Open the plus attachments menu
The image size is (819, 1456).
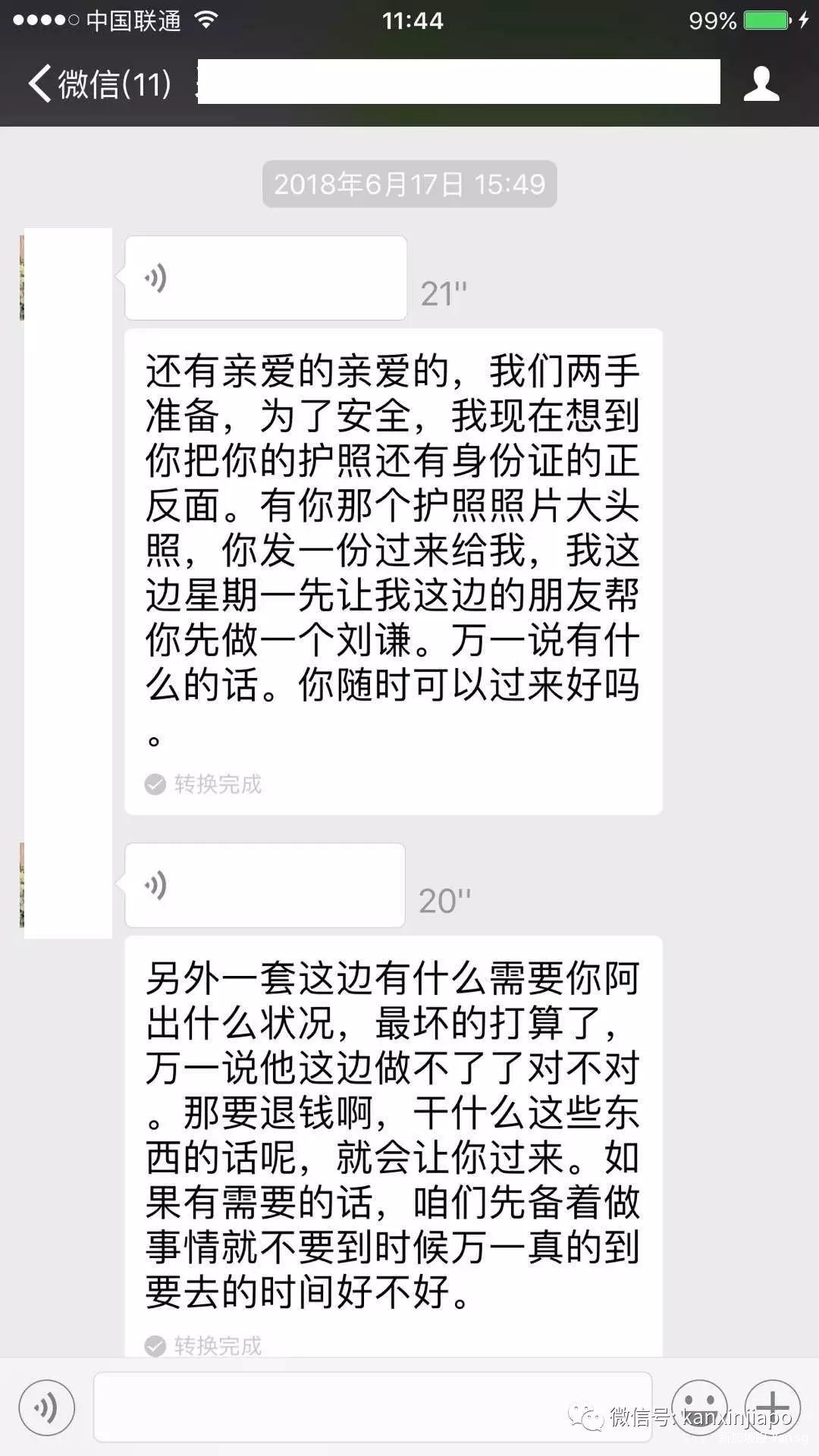pyautogui.click(x=773, y=1407)
